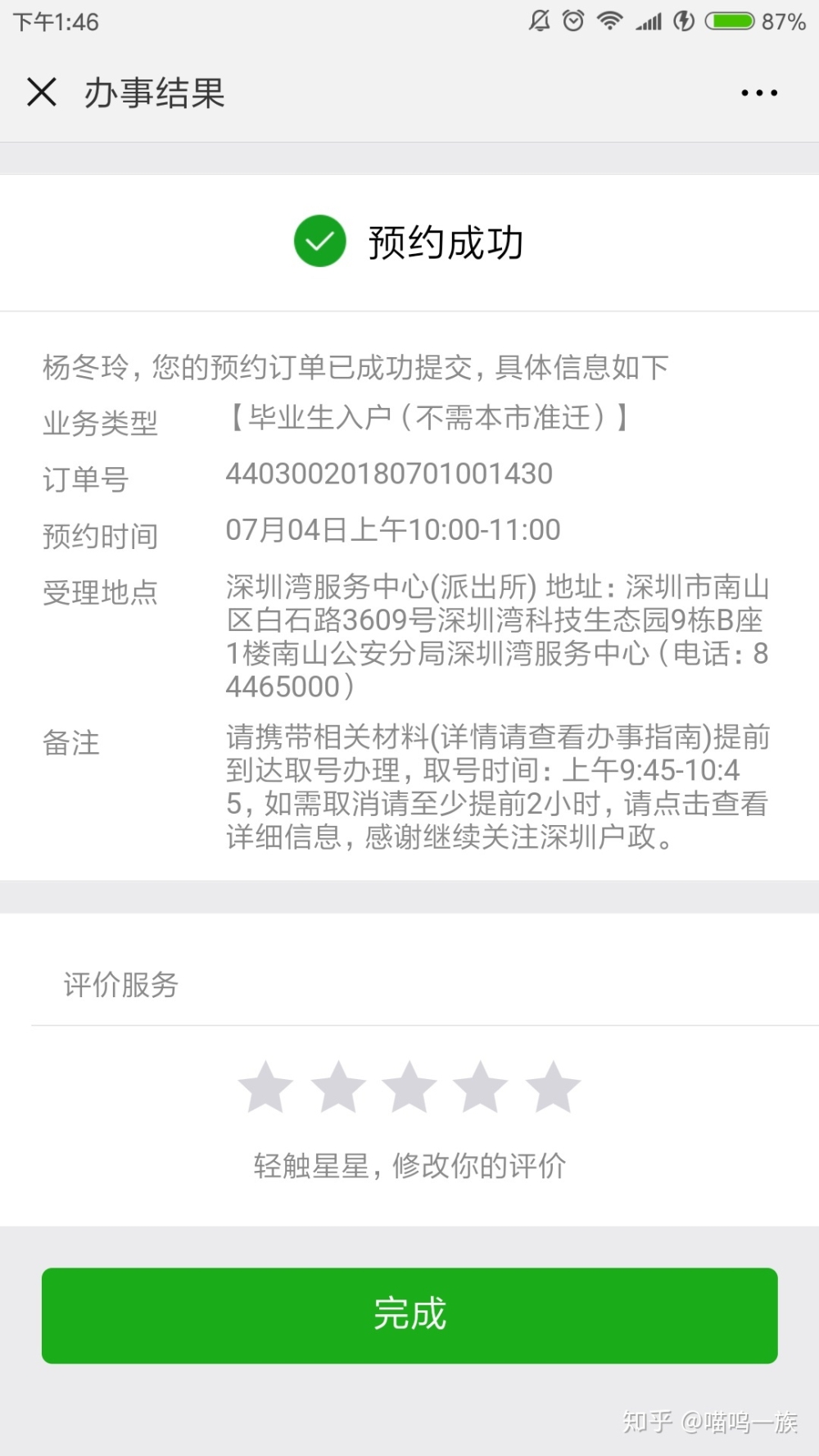819x1456 pixels.
Task: Tap the green 完成 button
Action: coord(409,1315)
